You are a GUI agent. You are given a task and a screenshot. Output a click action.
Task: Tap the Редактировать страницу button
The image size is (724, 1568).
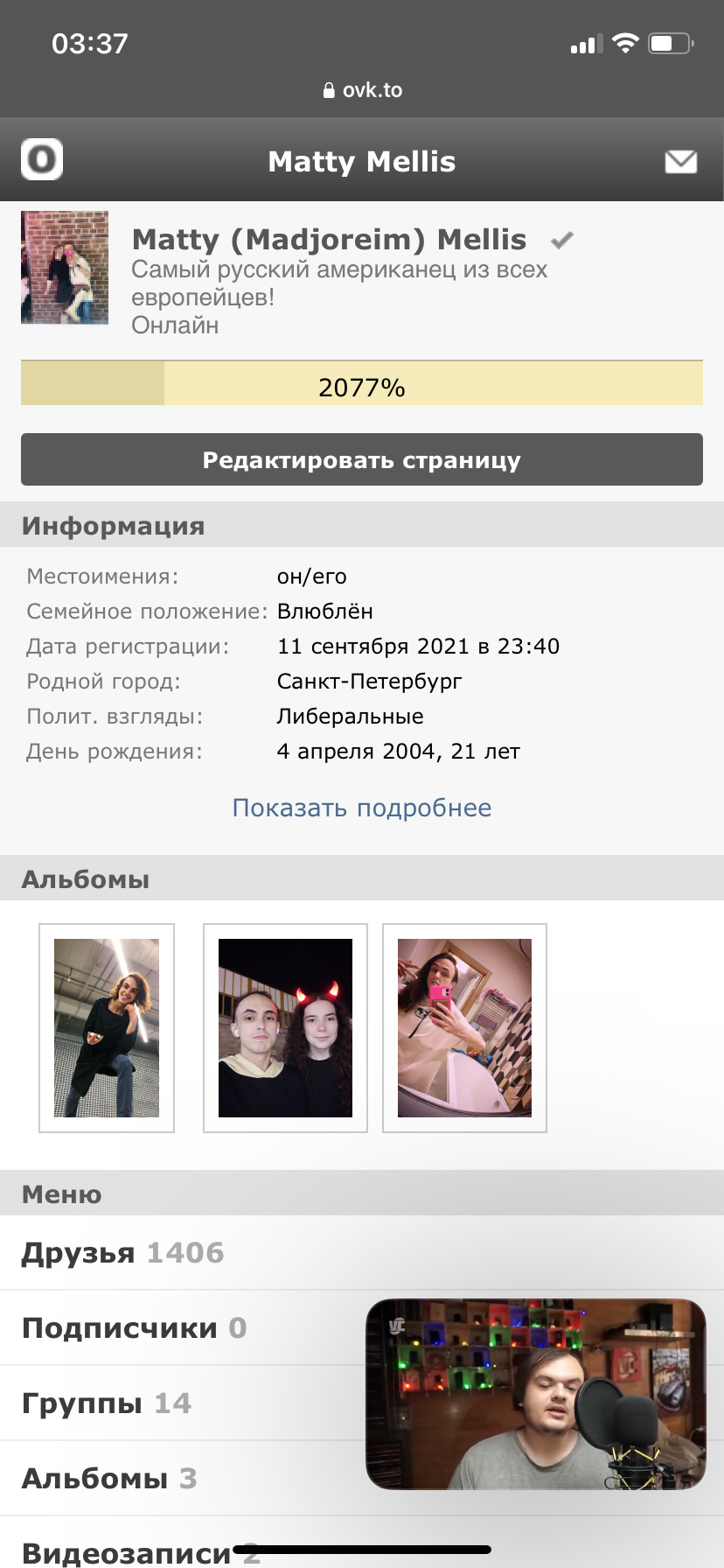[x=362, y=459]
